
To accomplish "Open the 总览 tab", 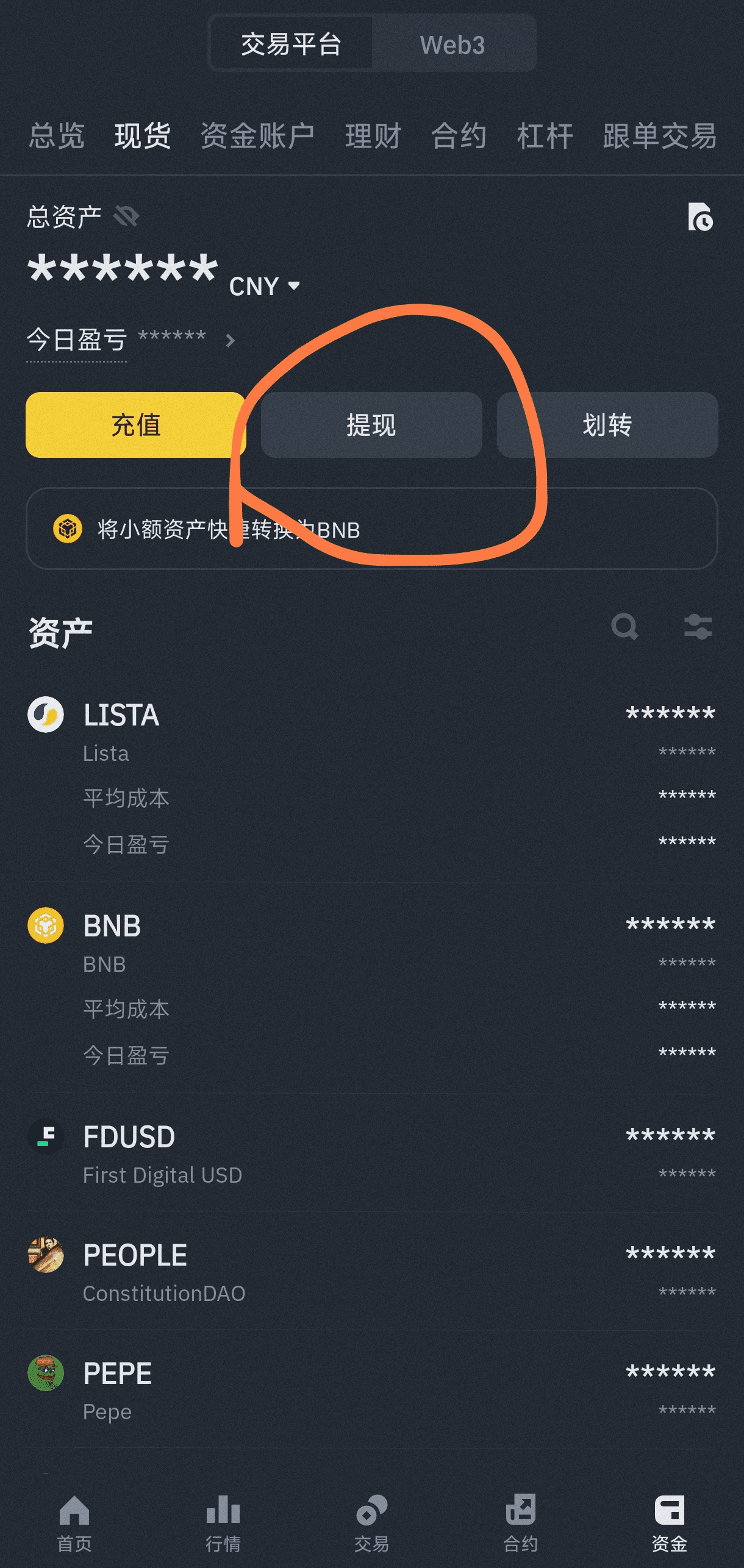I will pyautogui.click(x=56, y=135).
